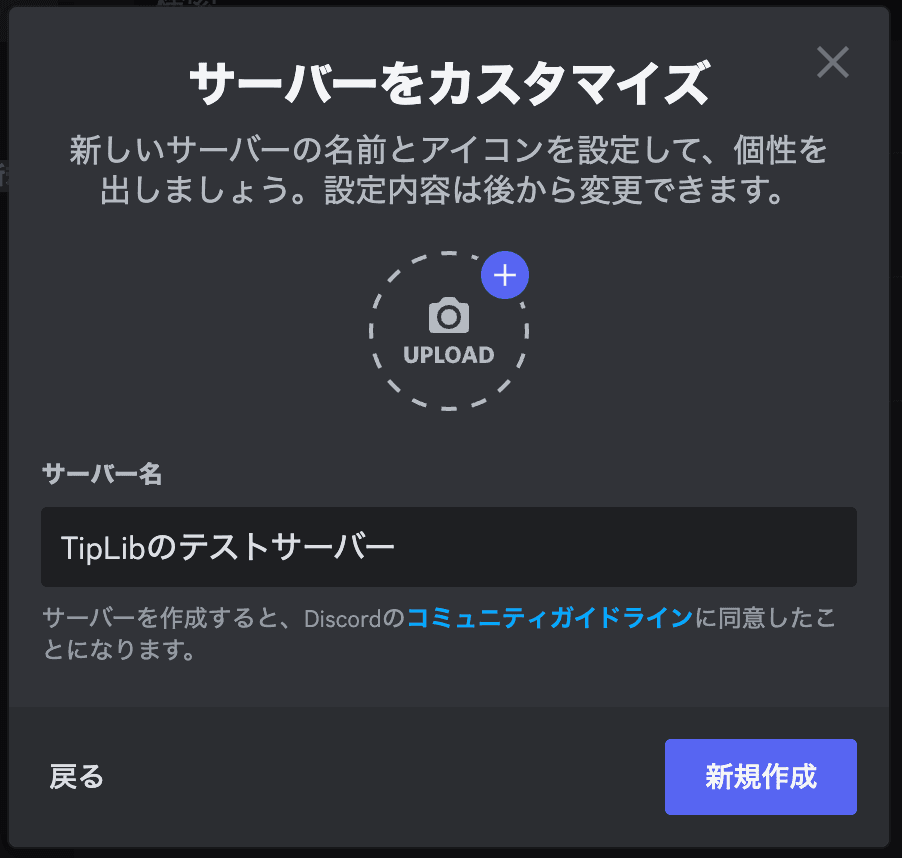Edit the server name field
Screen dimensions: 902x858
point(448,547)
